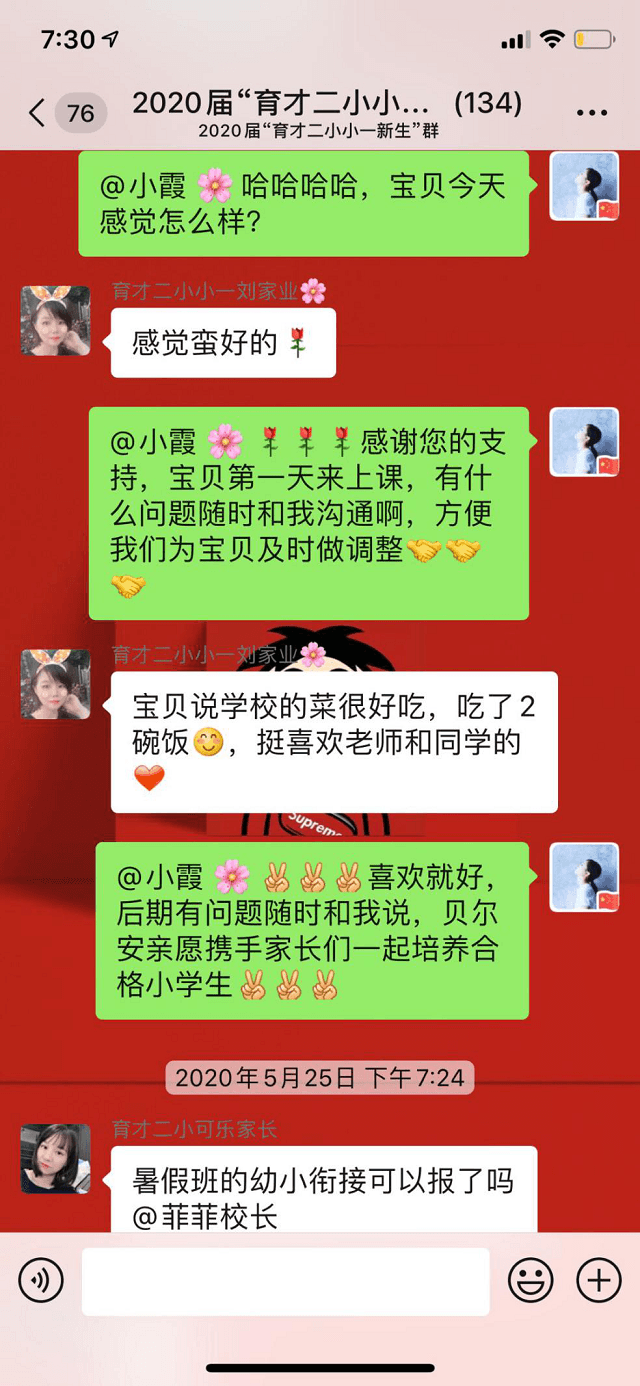Open the plus attachment menu
The height and width of the screenshot is (1386, 640).
tap(598, 1280)
